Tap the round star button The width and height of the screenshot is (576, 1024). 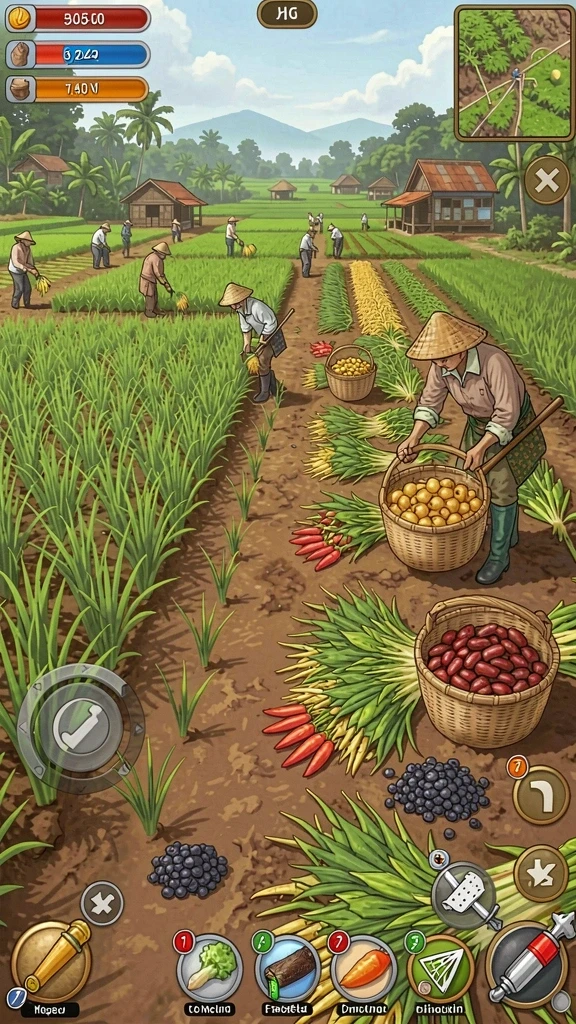click(x=541, y=873)
